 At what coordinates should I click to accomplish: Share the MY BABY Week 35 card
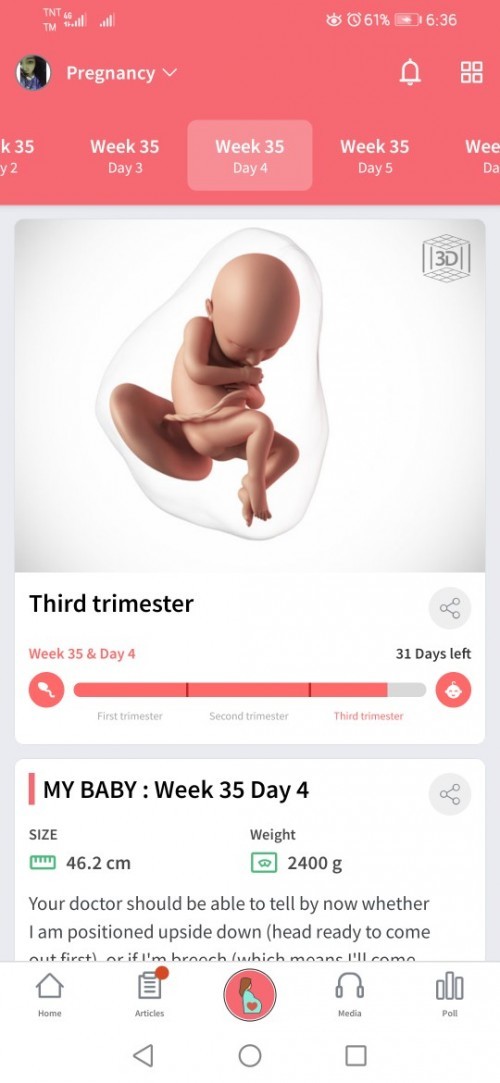tap(450, 794)
